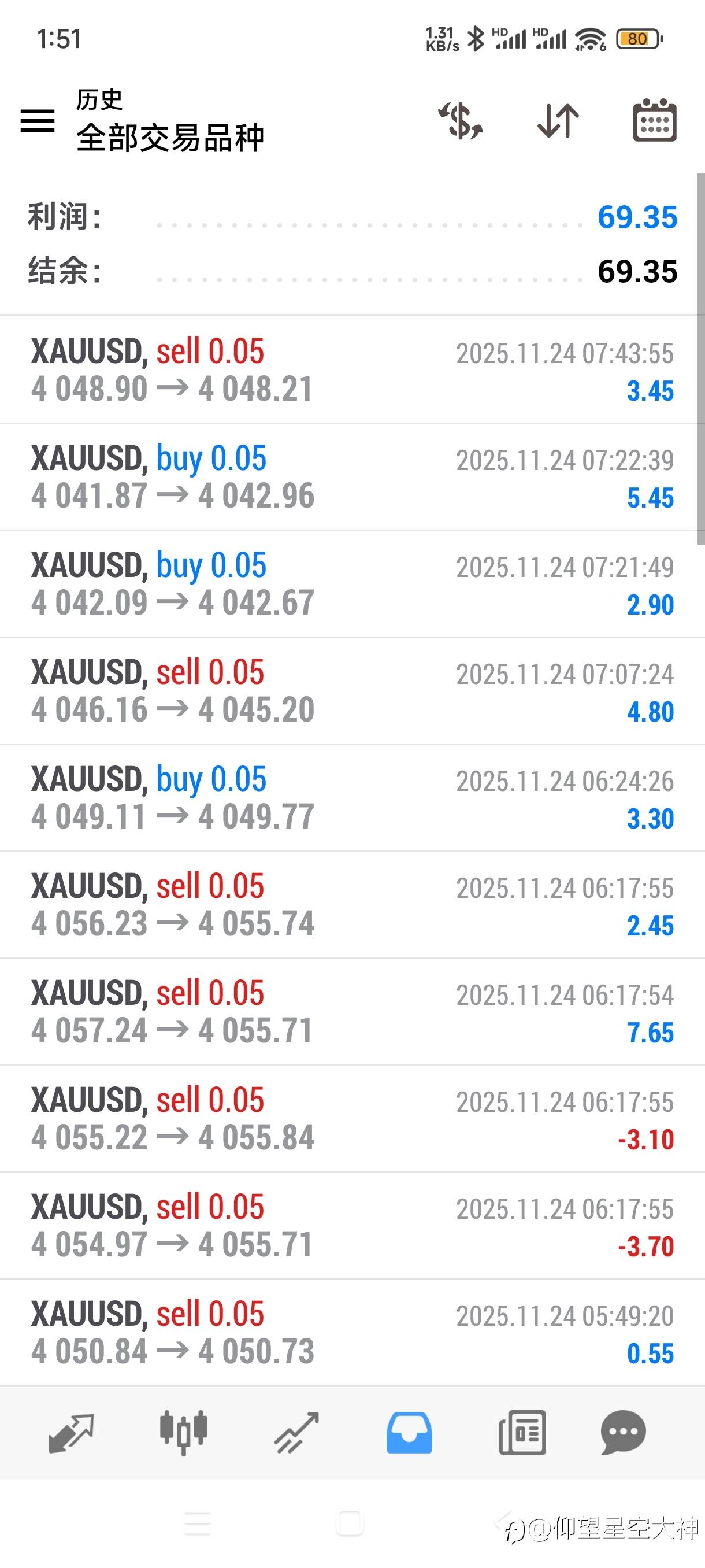Switch to the trade tab
The width and height of the screenshot is (705, 1568).
(x=296, y=1433)
